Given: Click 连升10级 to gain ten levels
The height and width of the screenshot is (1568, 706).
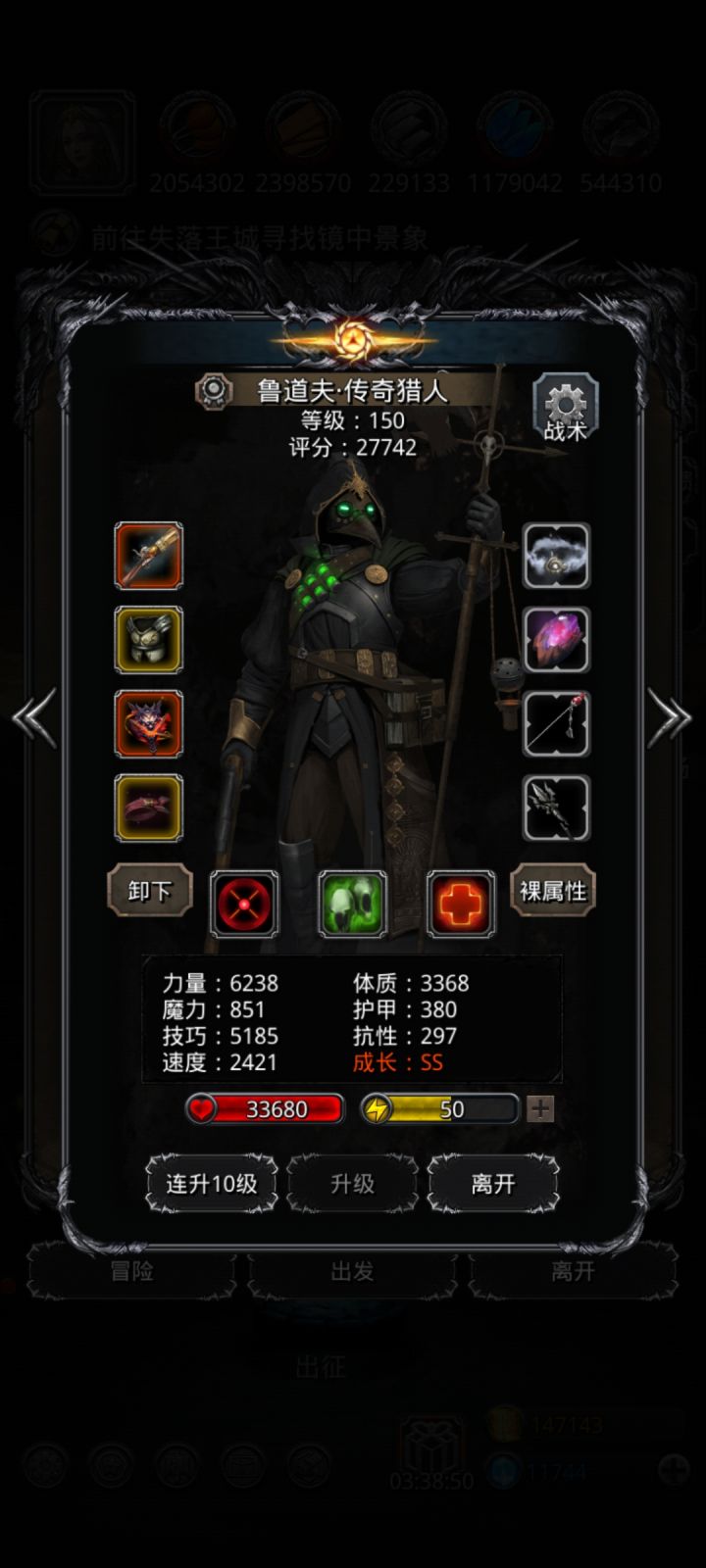Looking at the screenshot, I should [x=212, y=1184].
